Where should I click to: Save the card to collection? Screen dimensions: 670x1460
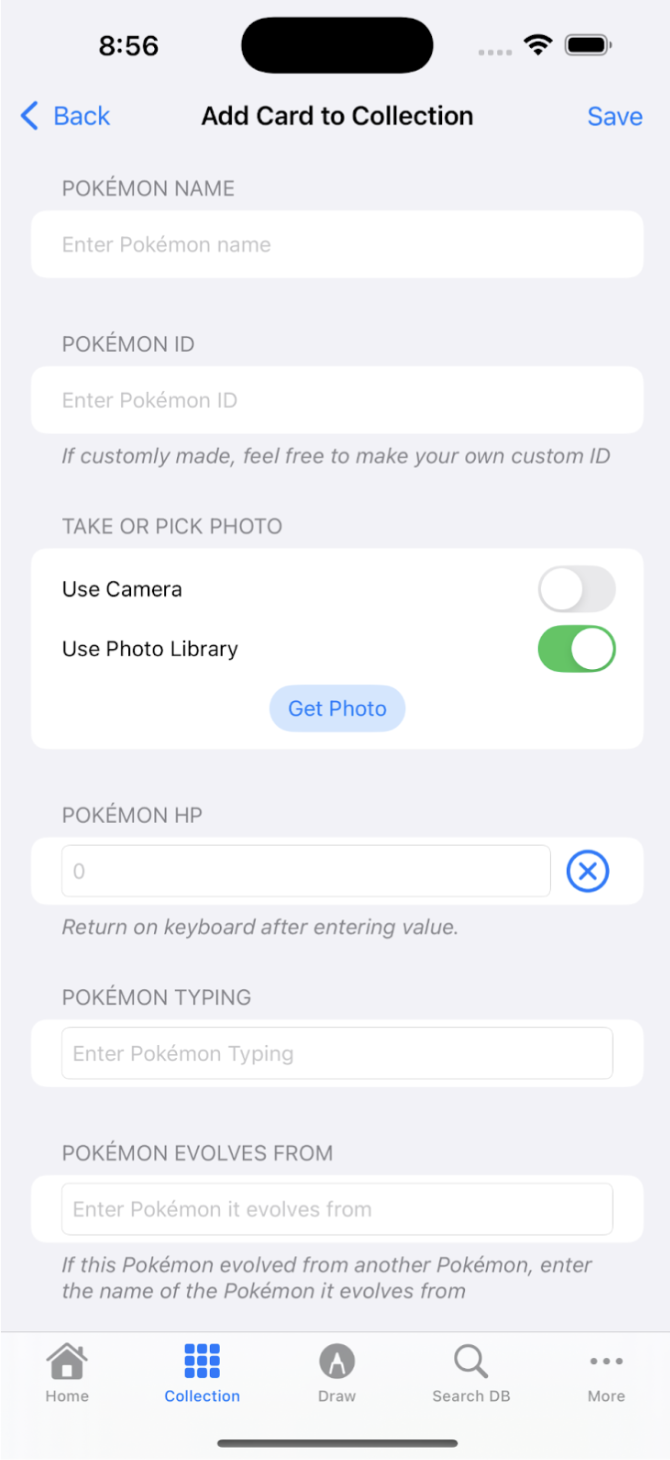(614, 116)
